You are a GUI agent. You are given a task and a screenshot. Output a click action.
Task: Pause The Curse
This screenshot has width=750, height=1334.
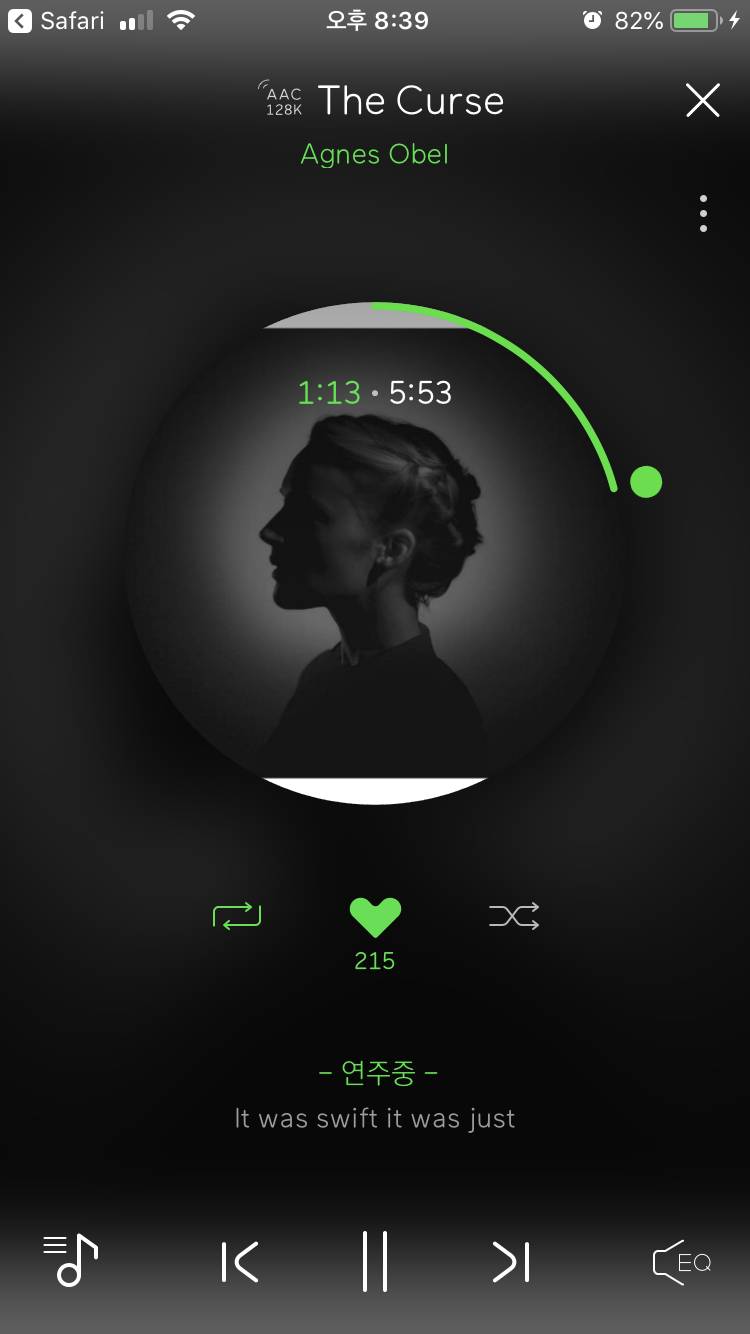click(x=375, y=1262)
